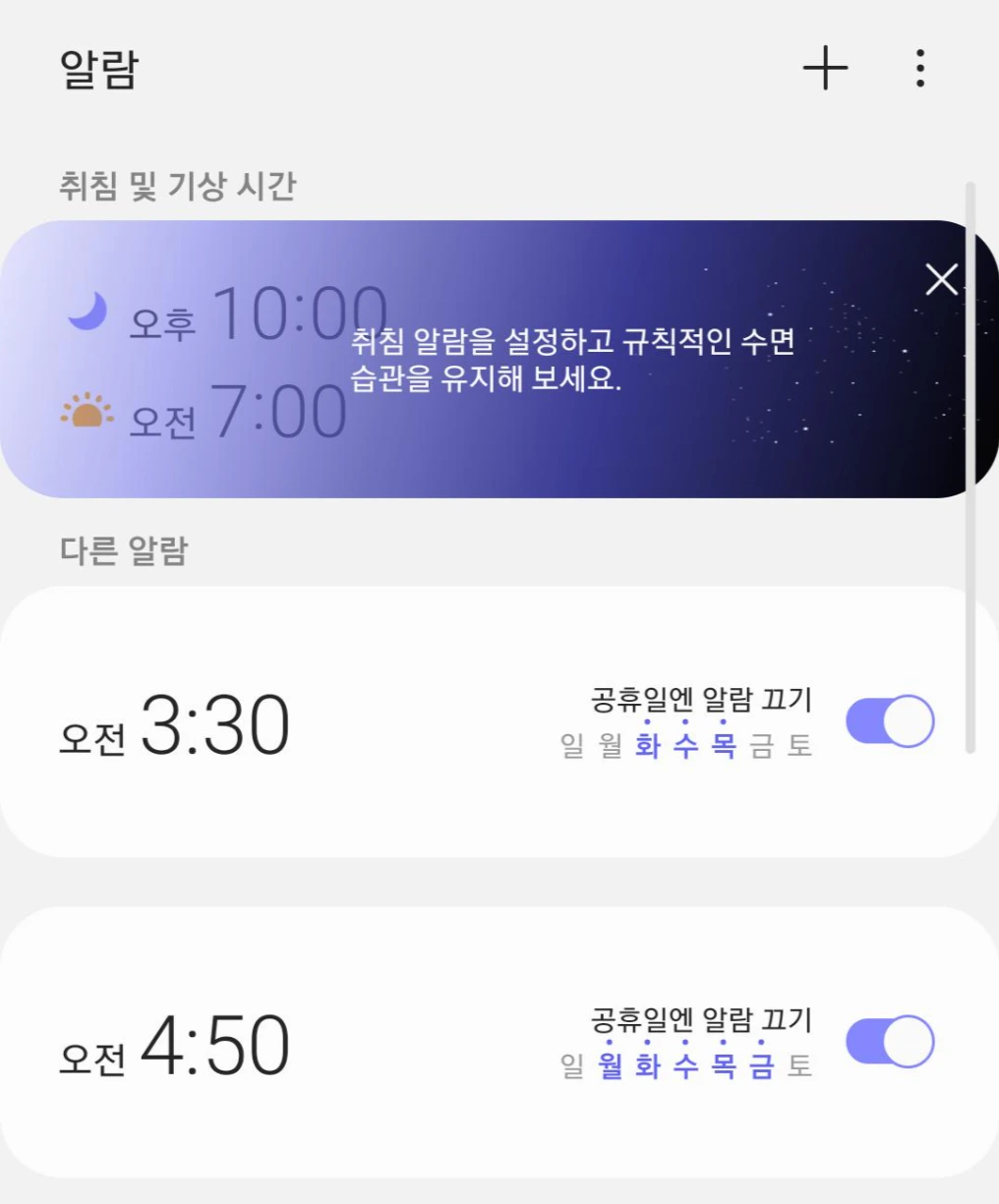Disable the 오전 4:50 alarm switch
999x1204 pixels.
coord(890,1042)
